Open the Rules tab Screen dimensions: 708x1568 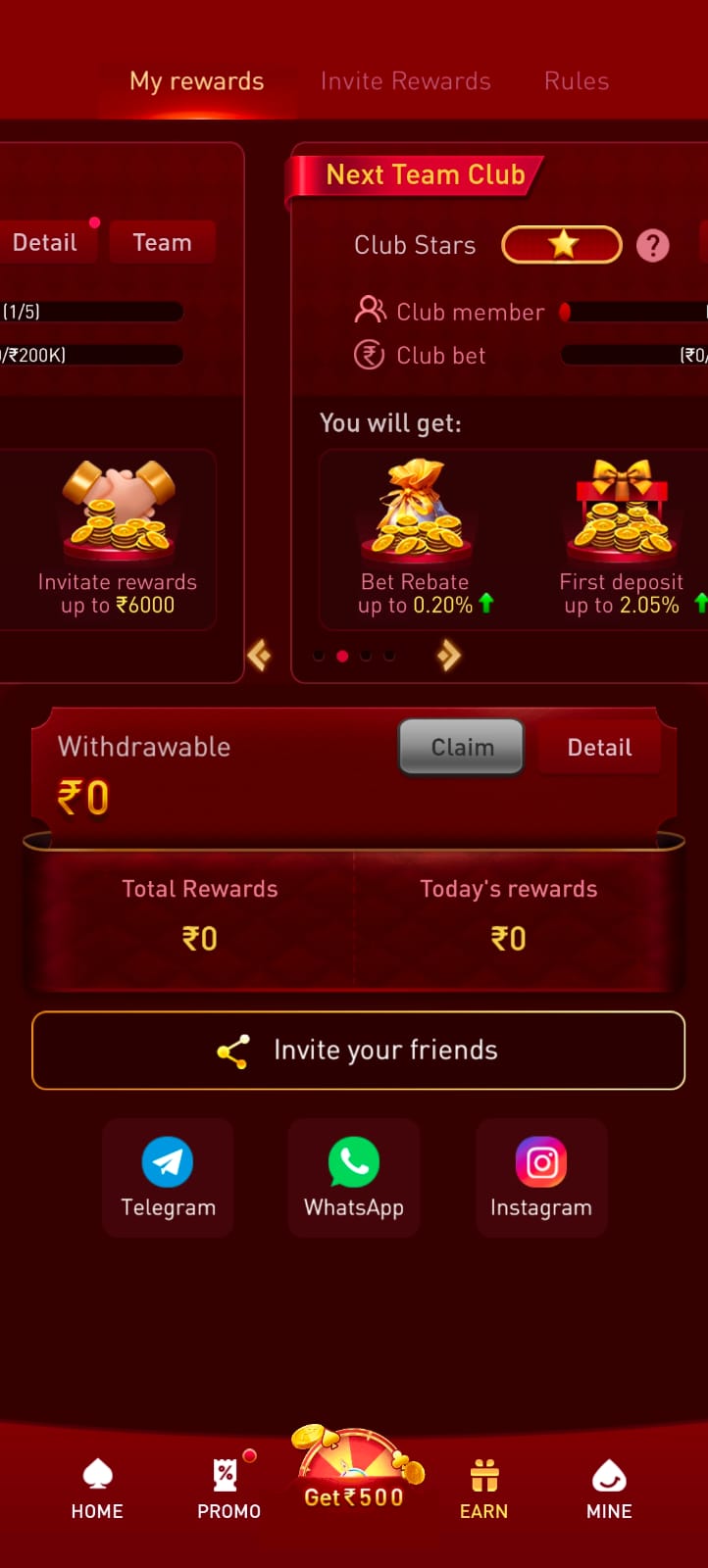coord(577,81)
